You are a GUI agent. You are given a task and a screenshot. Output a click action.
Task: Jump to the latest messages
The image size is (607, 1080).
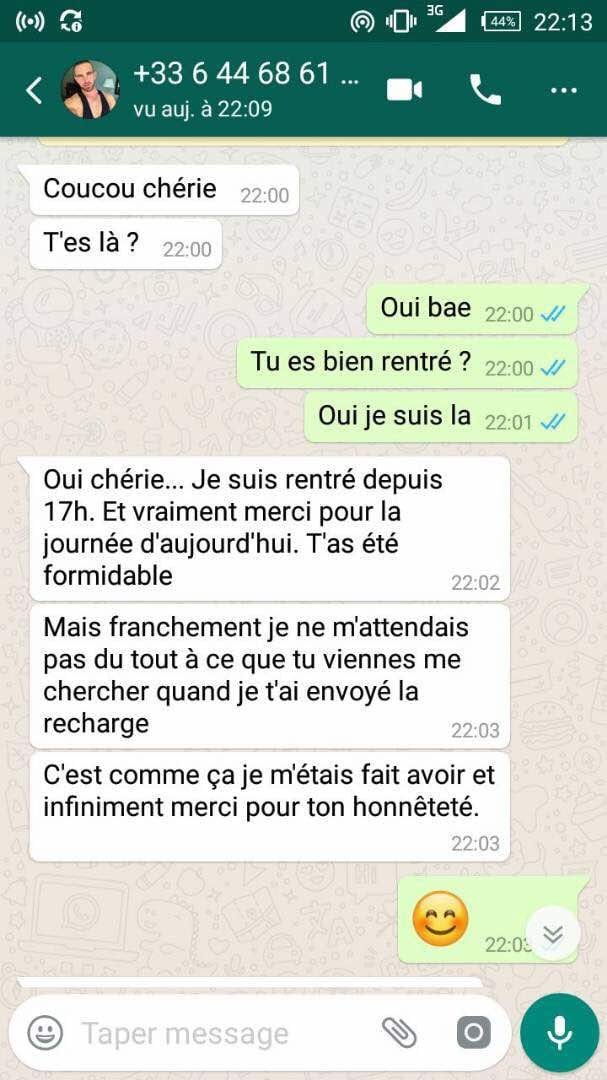click(552, 934)
